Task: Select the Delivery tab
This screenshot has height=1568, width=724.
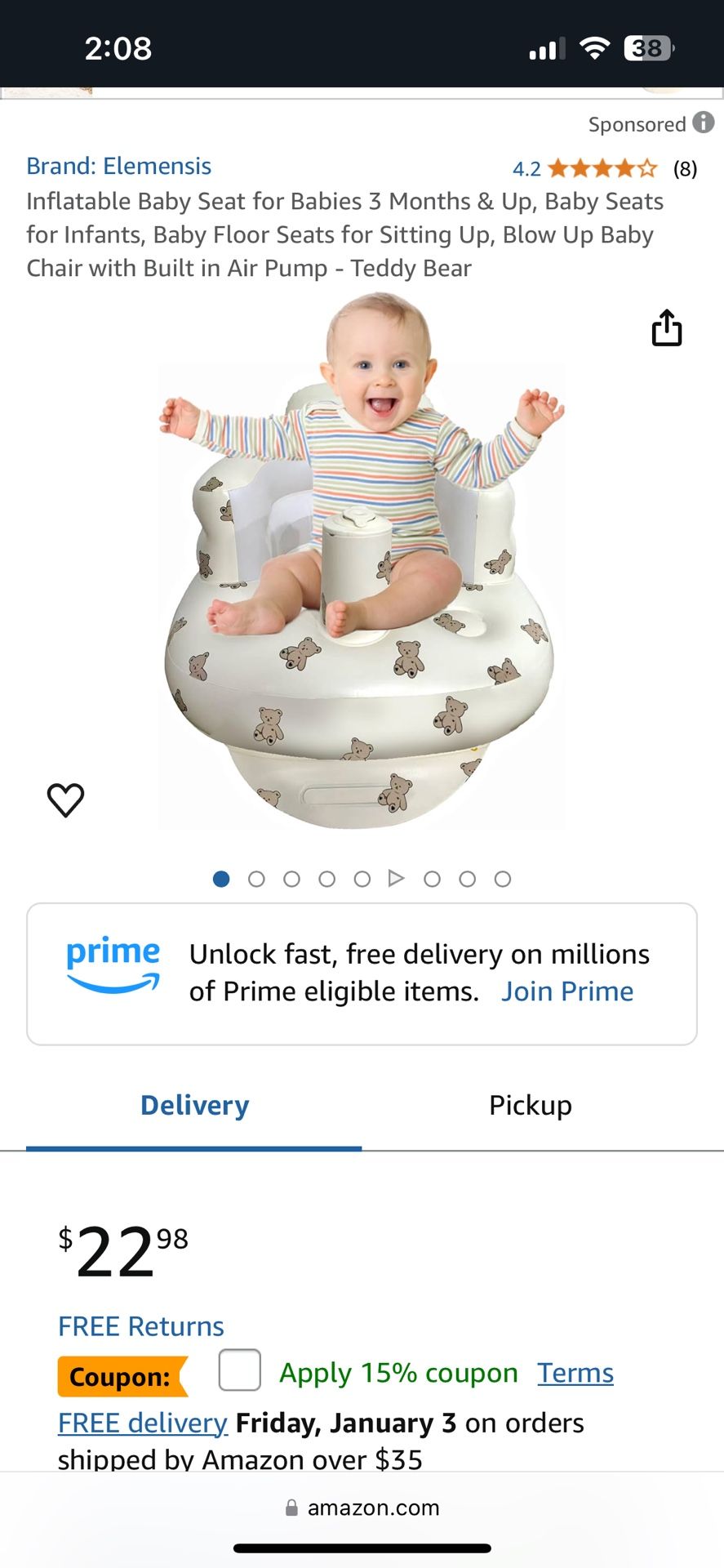Action: 194,1105
